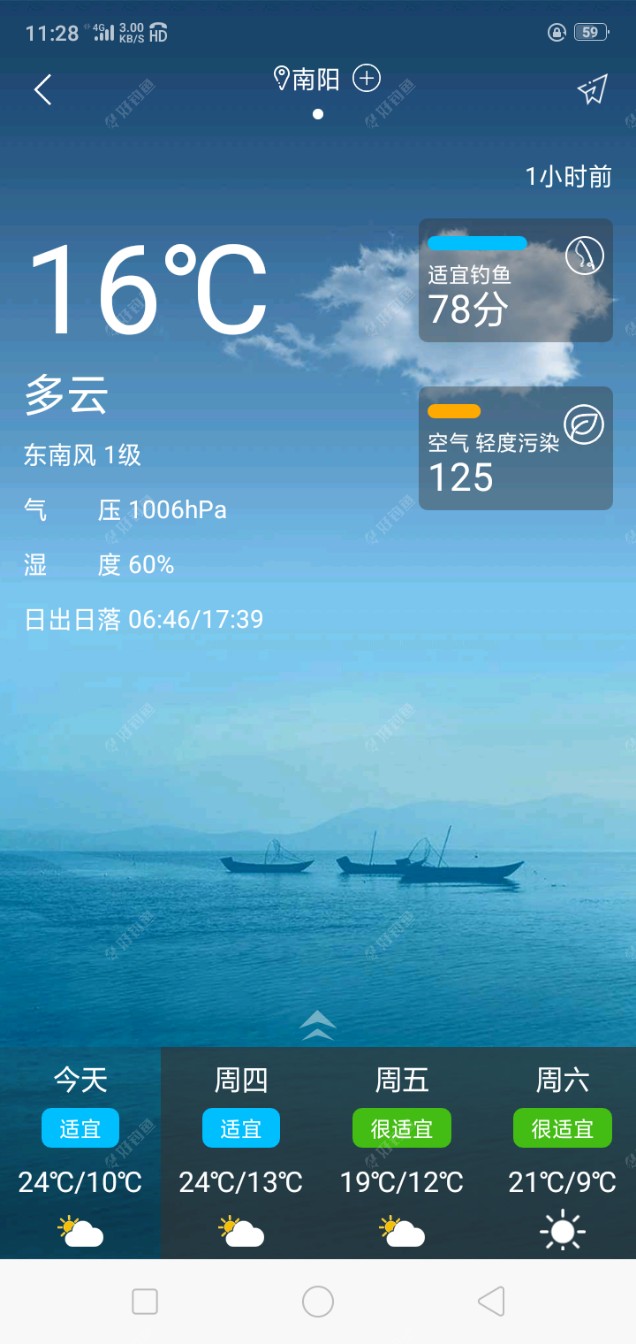Select the 周五 forecast column
Screen dimensions: 636x1344
(402, 1152)
